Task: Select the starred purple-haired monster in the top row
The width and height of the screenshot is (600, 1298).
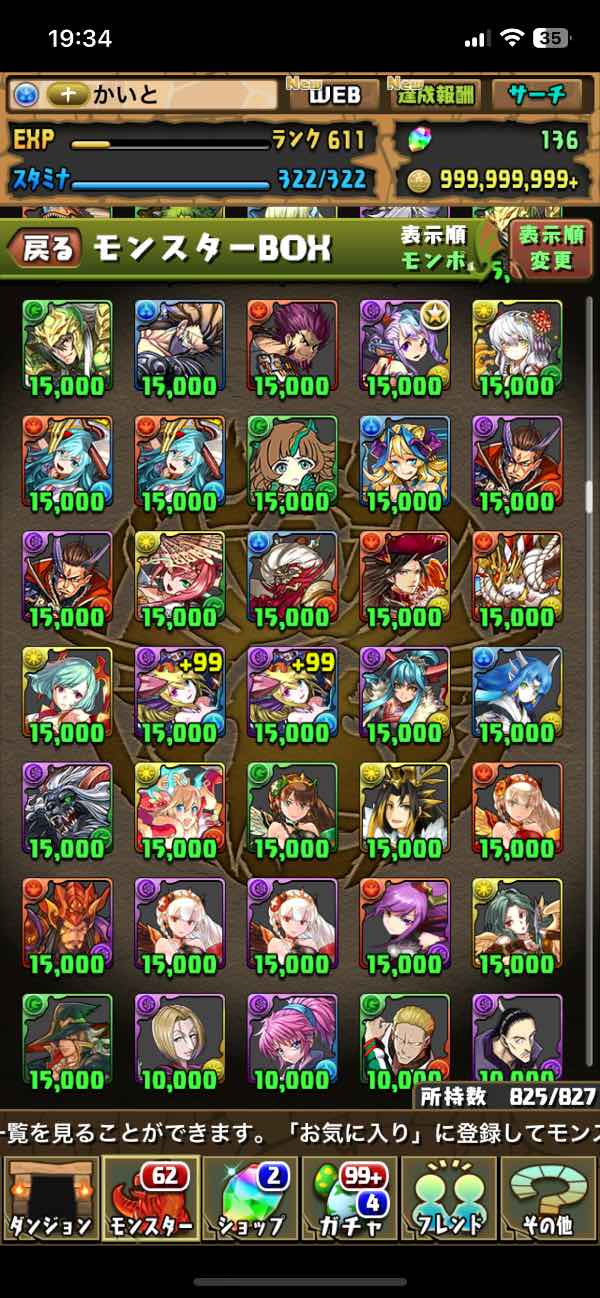Action: coord(404,345)
